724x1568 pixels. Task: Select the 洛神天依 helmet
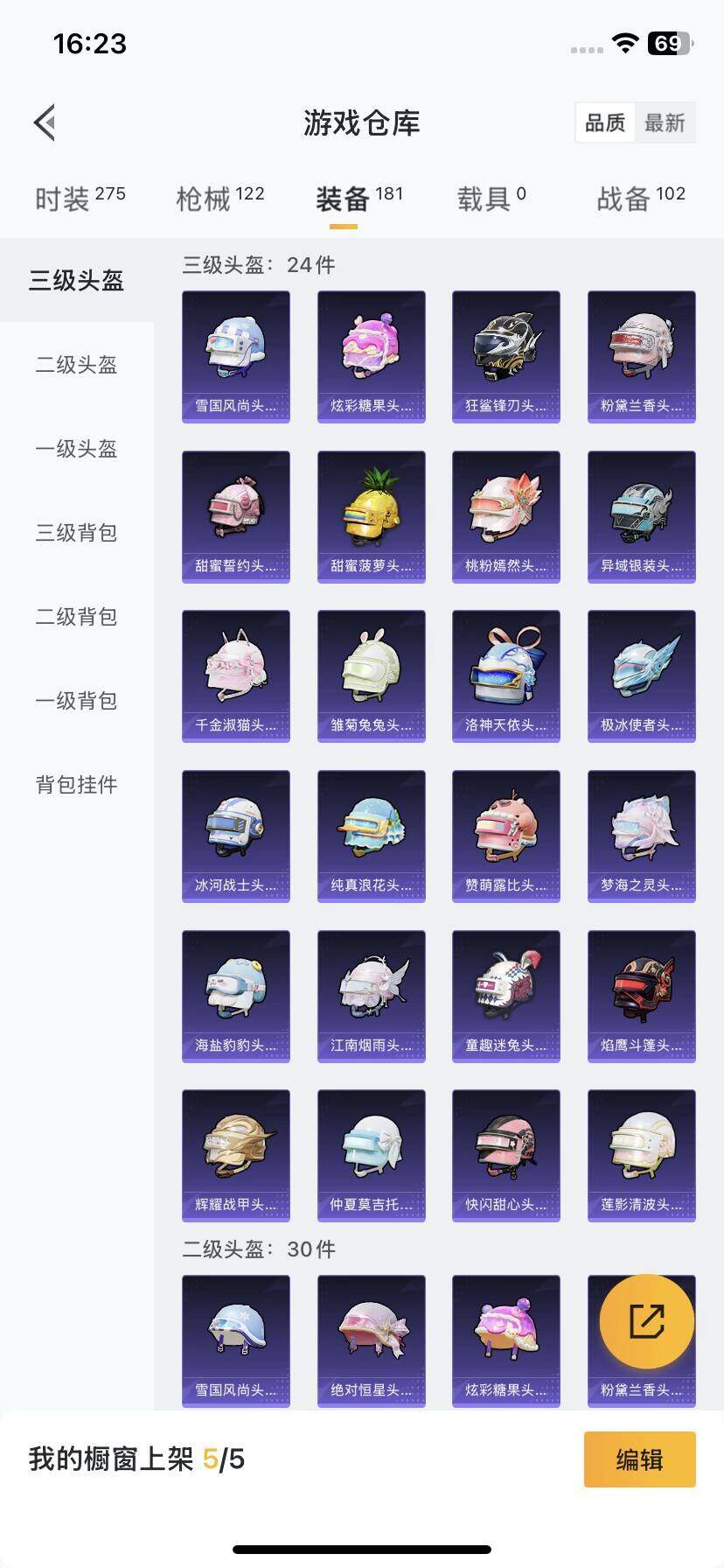(x=506, y=676)
